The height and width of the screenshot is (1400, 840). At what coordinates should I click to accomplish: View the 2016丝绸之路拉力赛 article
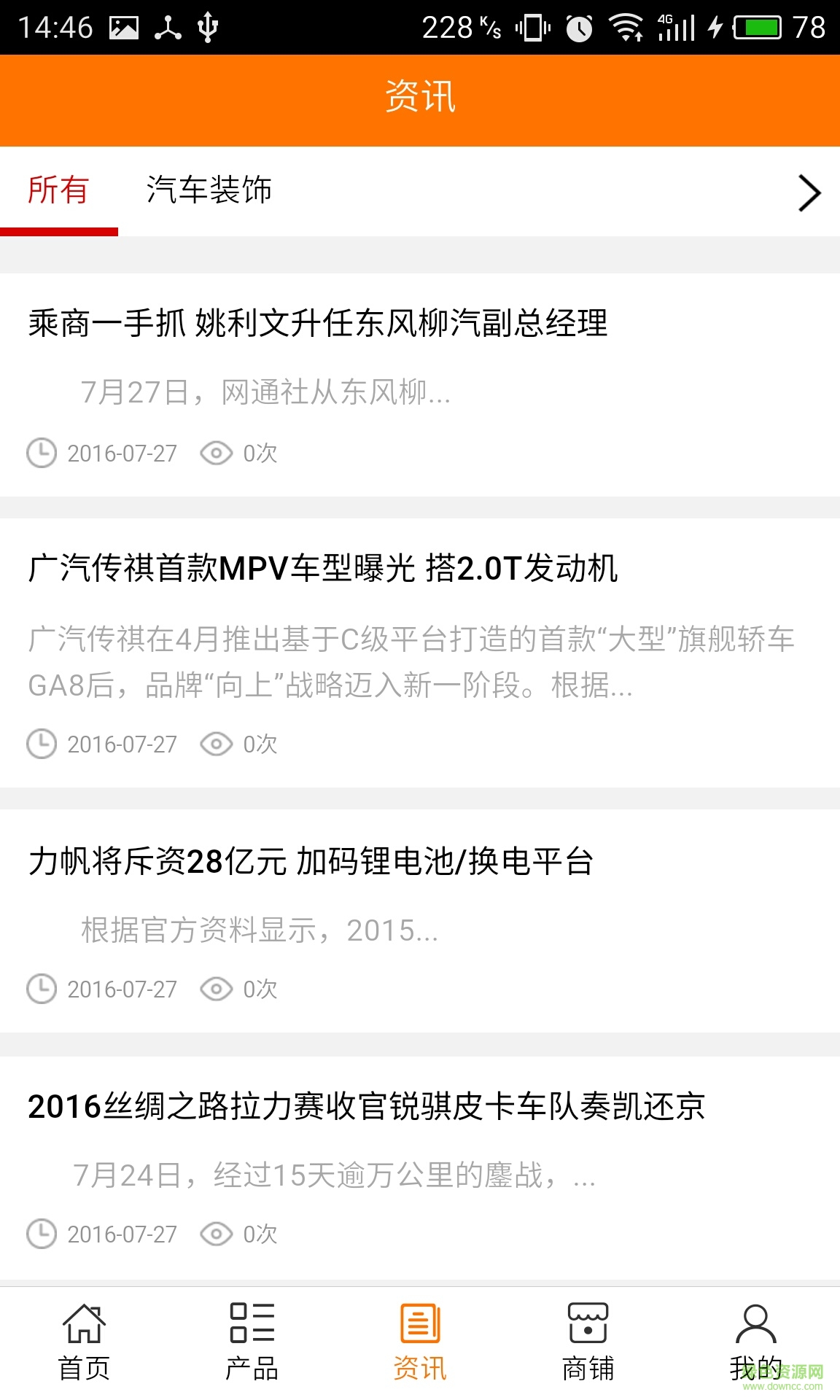366,1107
